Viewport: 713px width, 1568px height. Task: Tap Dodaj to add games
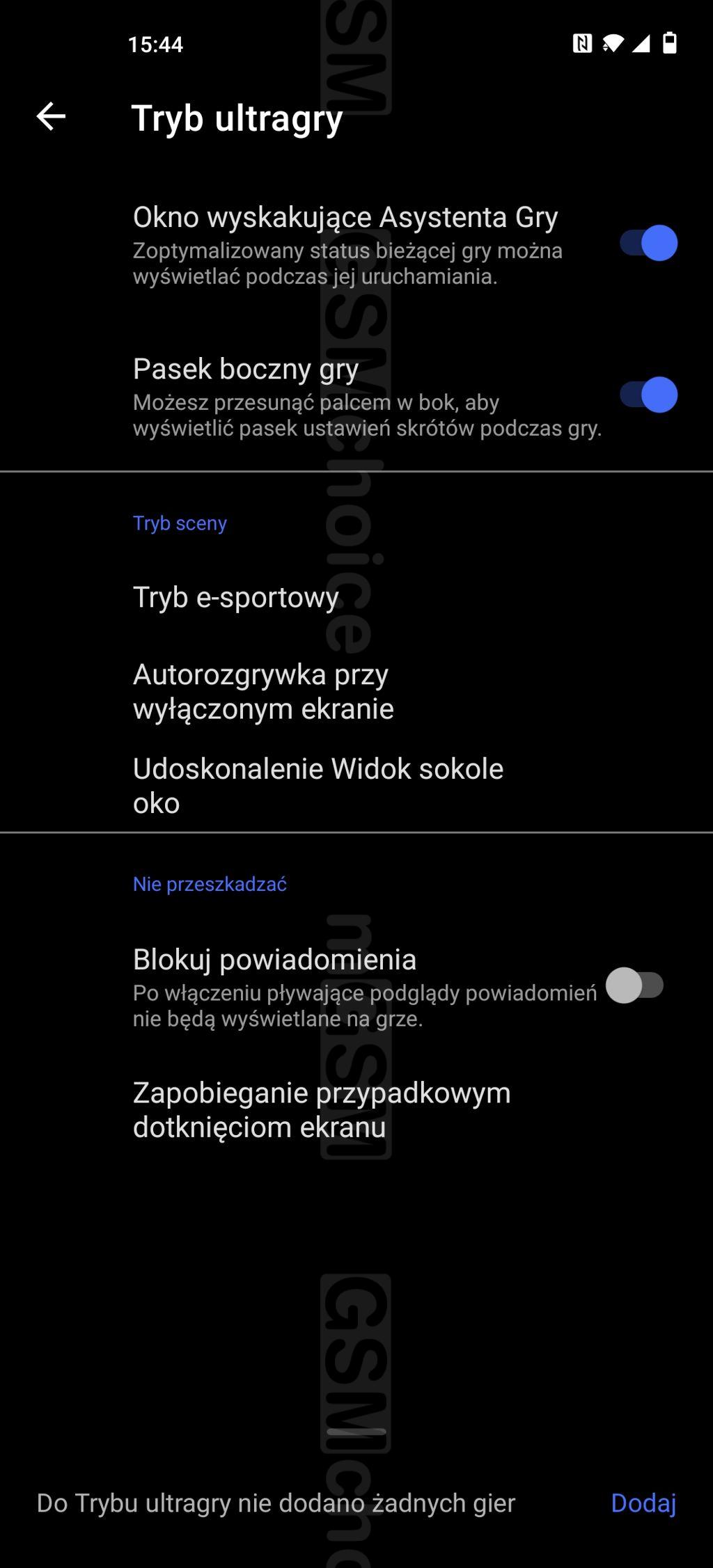tap(643, 1503)
